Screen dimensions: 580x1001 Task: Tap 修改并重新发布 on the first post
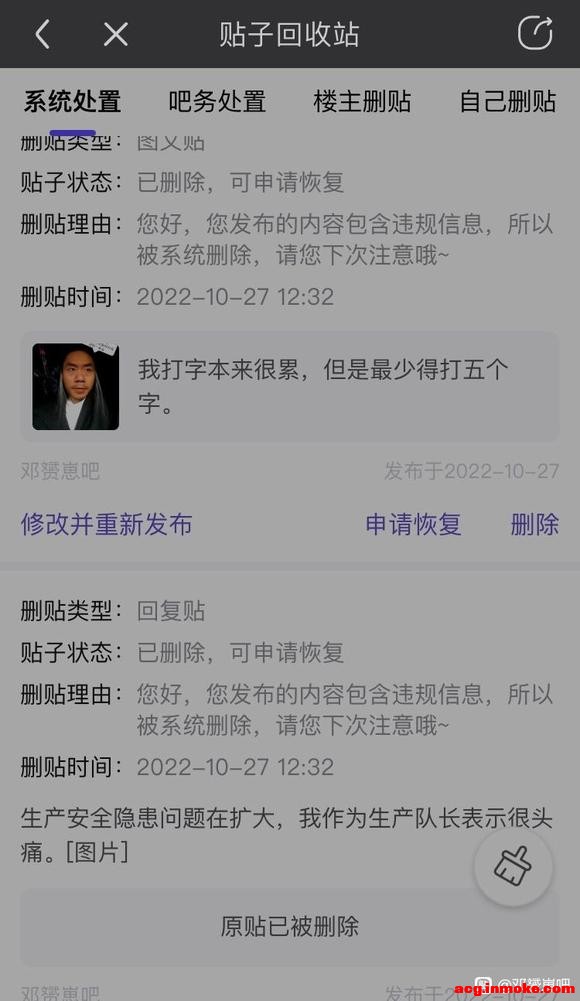(107, 524)
